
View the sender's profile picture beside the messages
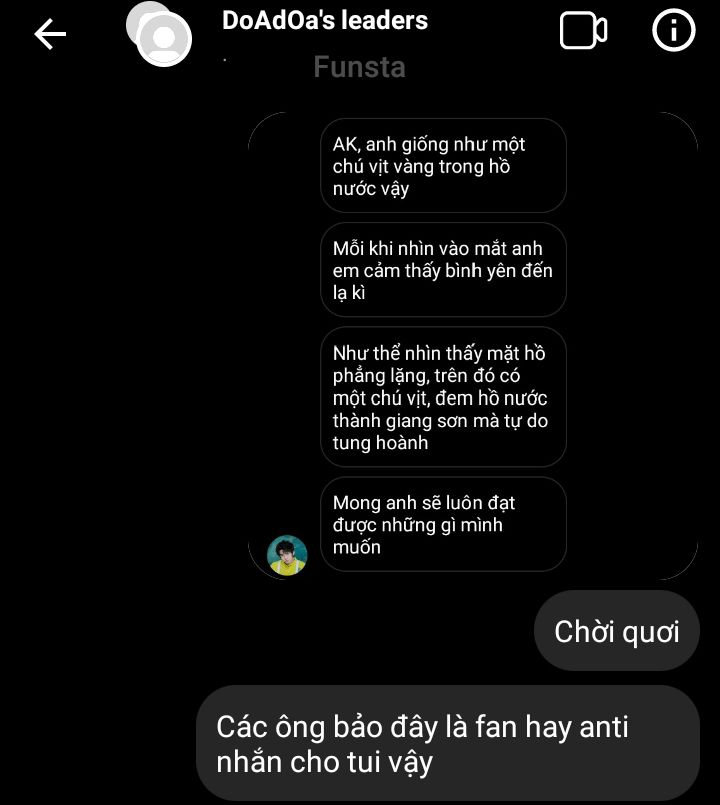point(287,555)
